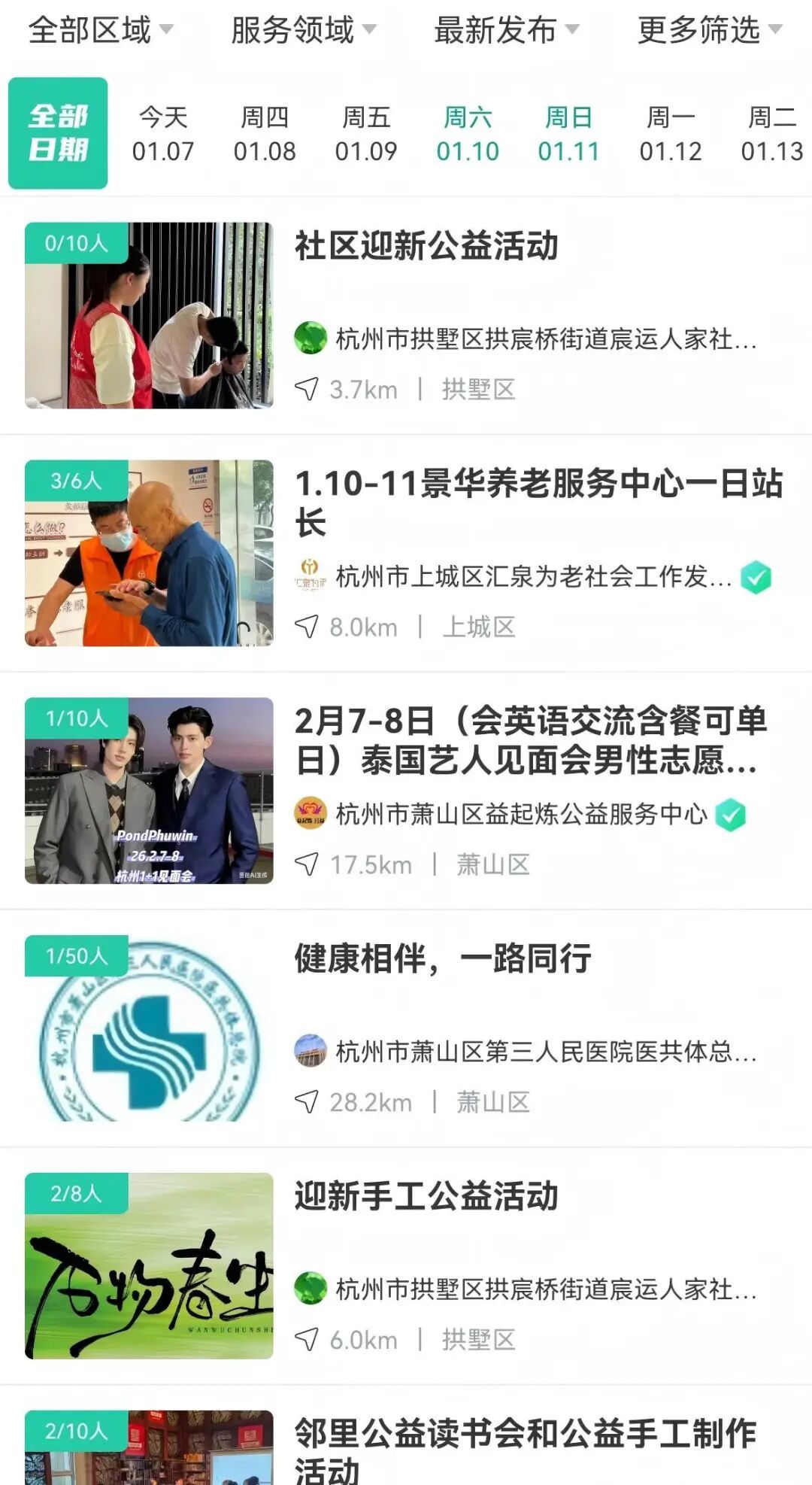Show activities for 周日 01.11
This screenshot has width=812, height=1485.
(x=569, y=134)
